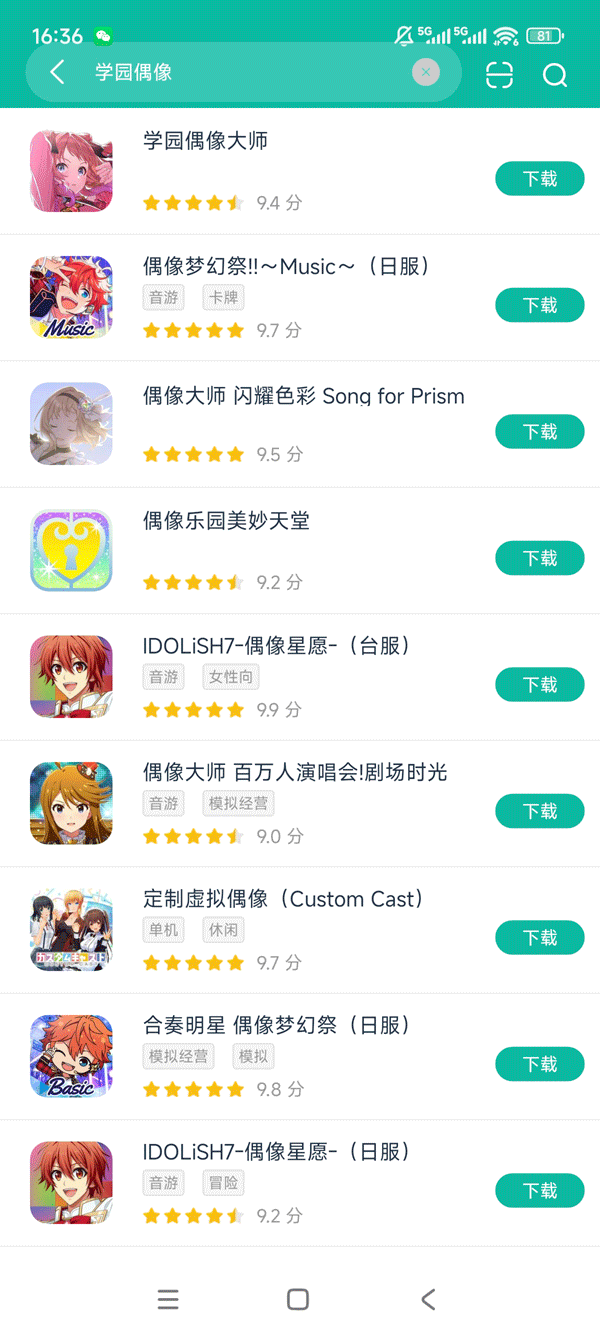This screenshot has width=600, height=1335.
Task: Download 偶像大师 闪耀色彩 Song for Prism
Action: tap(539, 432)
